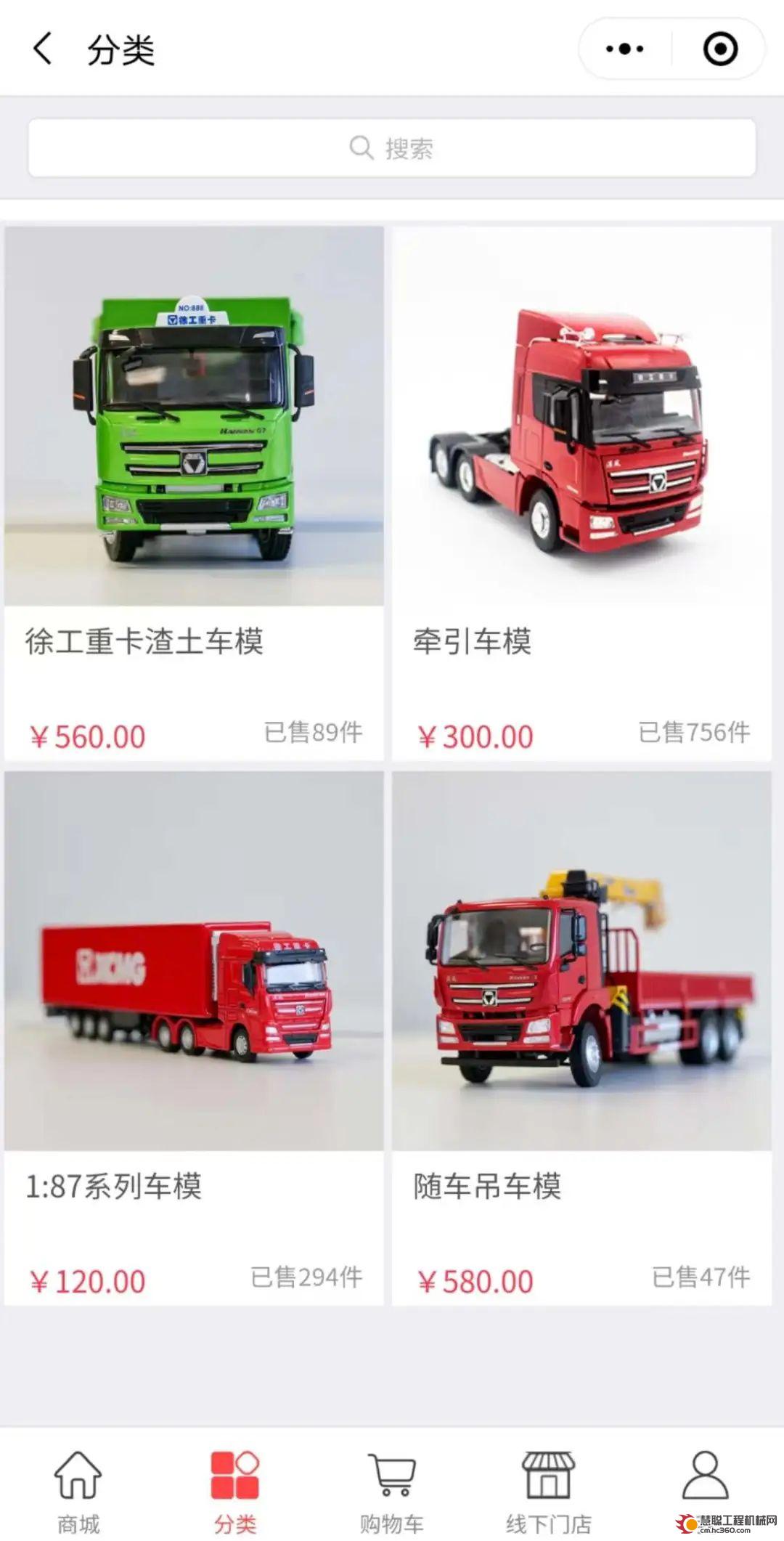This screenshot has height=1541, width=784.
Task: View the 1:87系列车模 product
Action: (194, 1037)
